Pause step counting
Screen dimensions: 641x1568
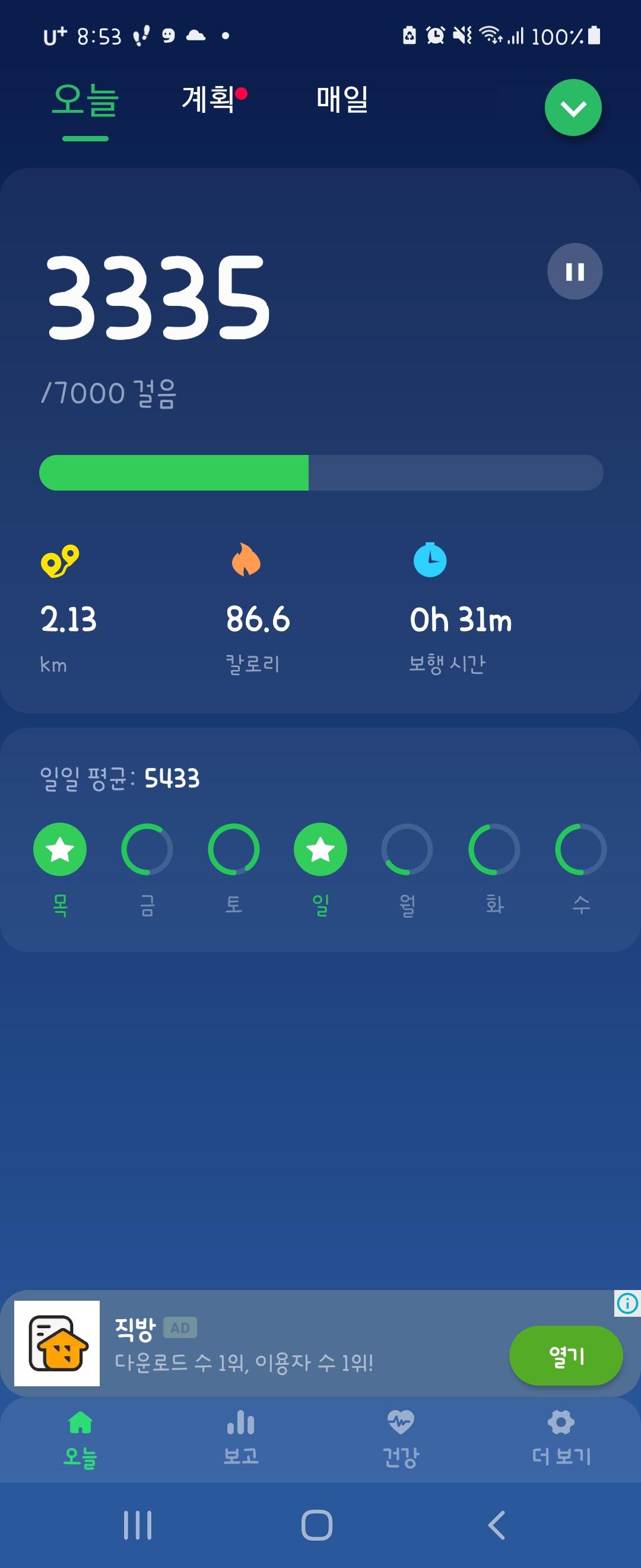click(x=575, y=271)
